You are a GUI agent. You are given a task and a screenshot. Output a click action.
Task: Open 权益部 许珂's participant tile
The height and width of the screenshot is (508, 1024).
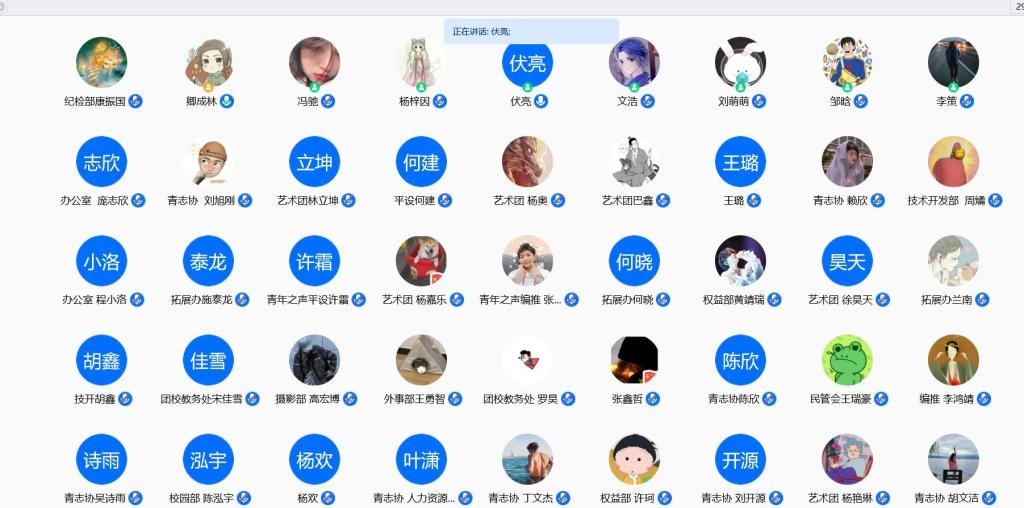coord(634,459)
